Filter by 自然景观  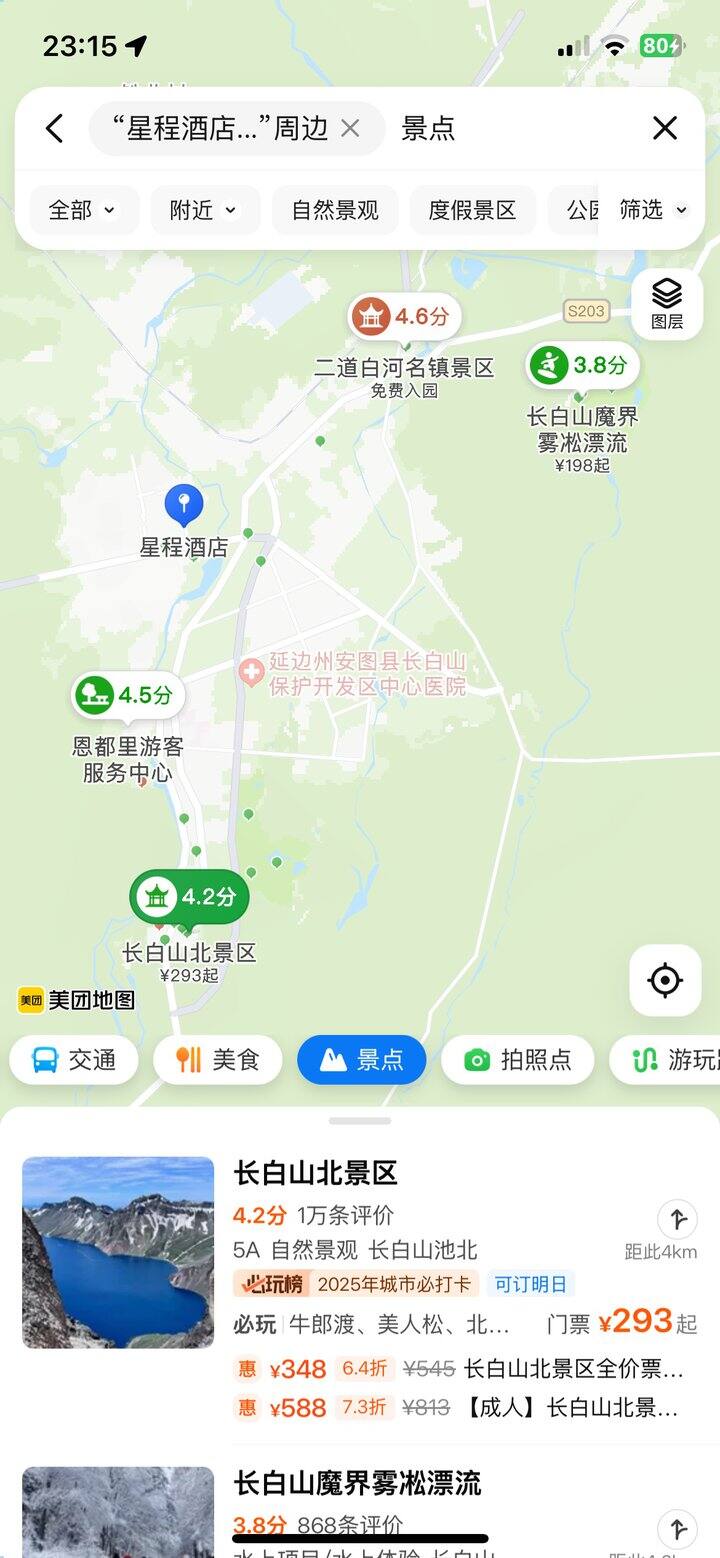[335, 210]
